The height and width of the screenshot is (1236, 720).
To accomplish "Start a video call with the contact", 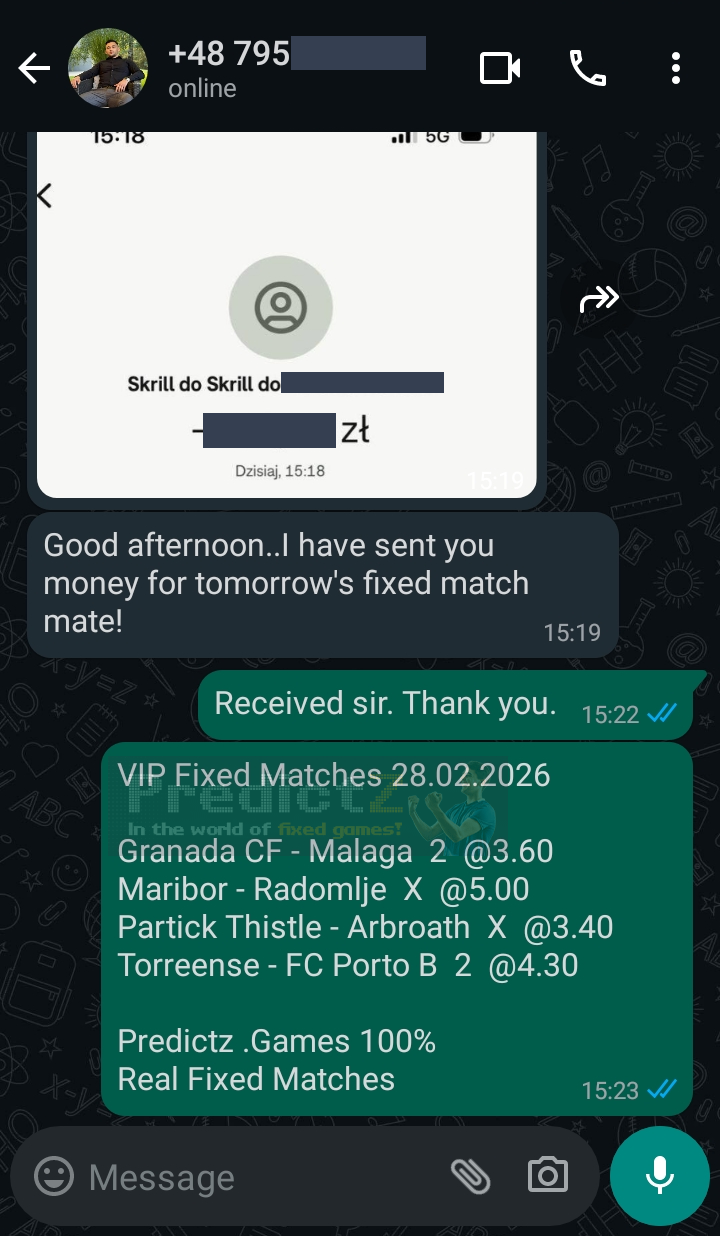I will (500, 67).
